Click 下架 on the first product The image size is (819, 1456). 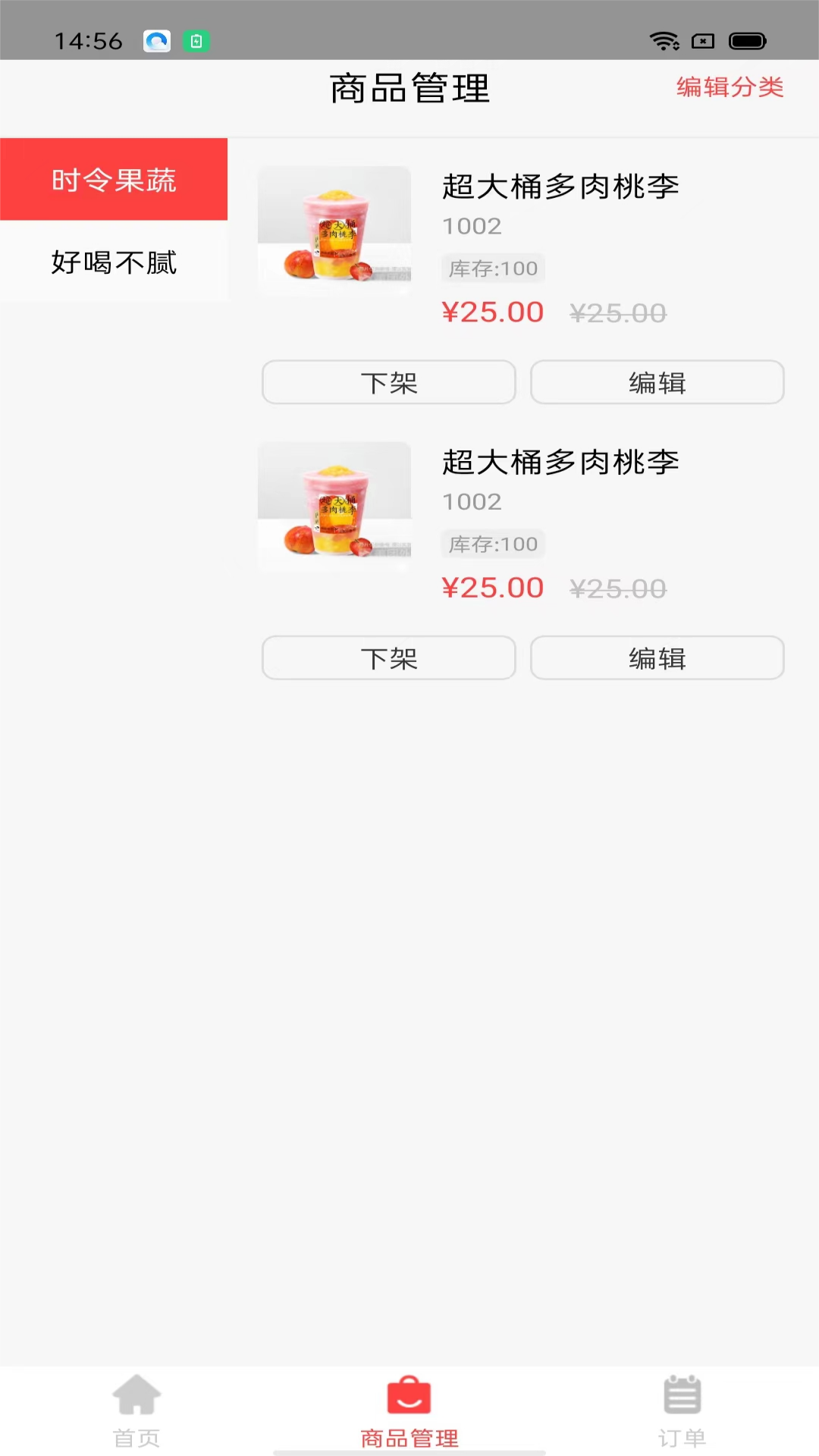click(388, 382)
